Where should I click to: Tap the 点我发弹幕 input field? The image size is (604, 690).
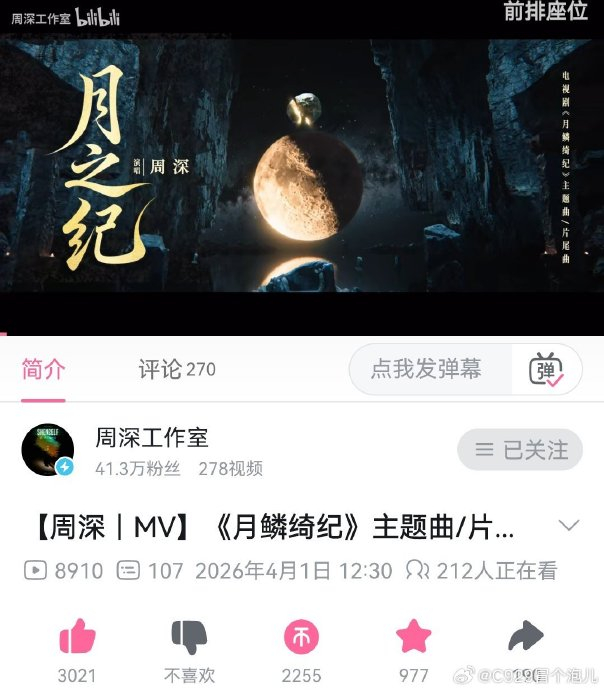tap(427, 369)
